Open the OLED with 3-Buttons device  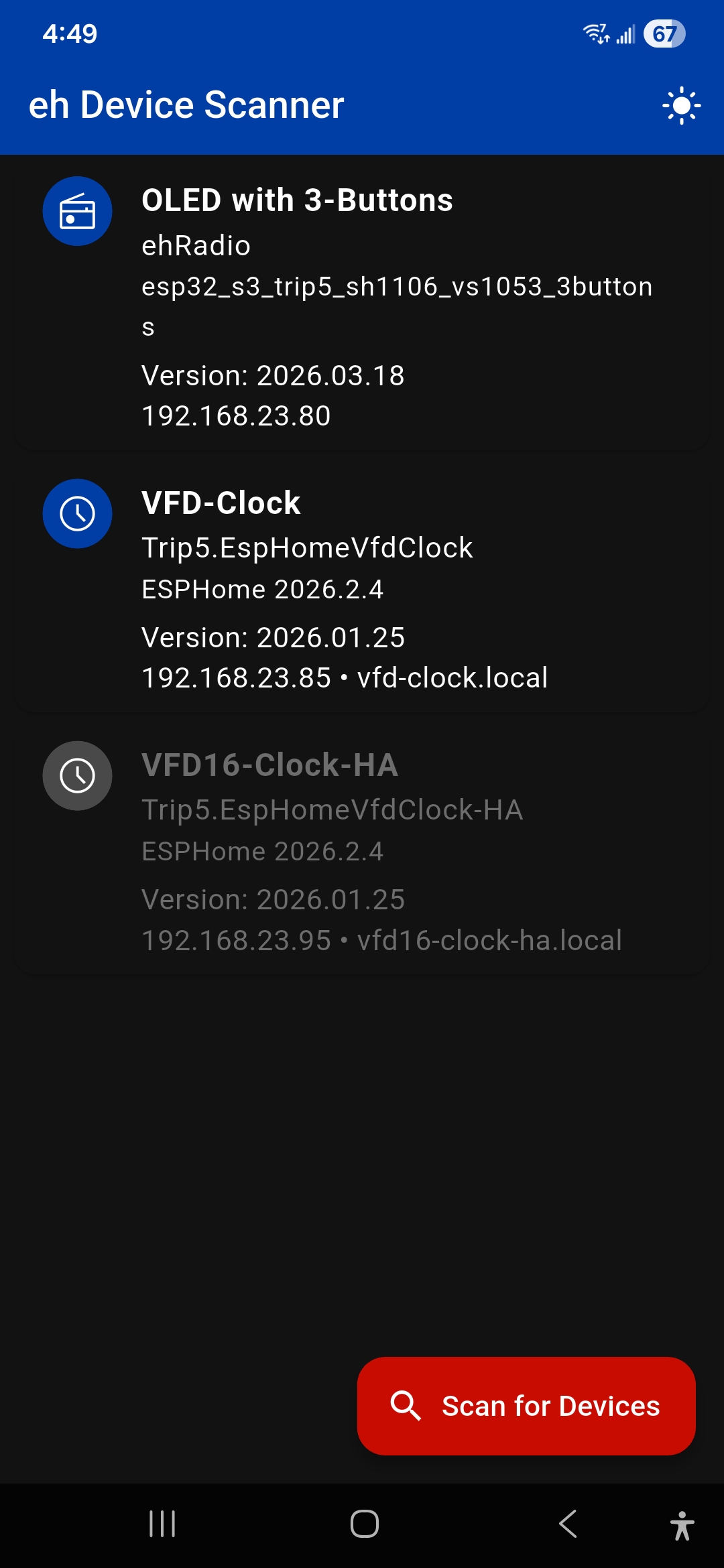362,304
